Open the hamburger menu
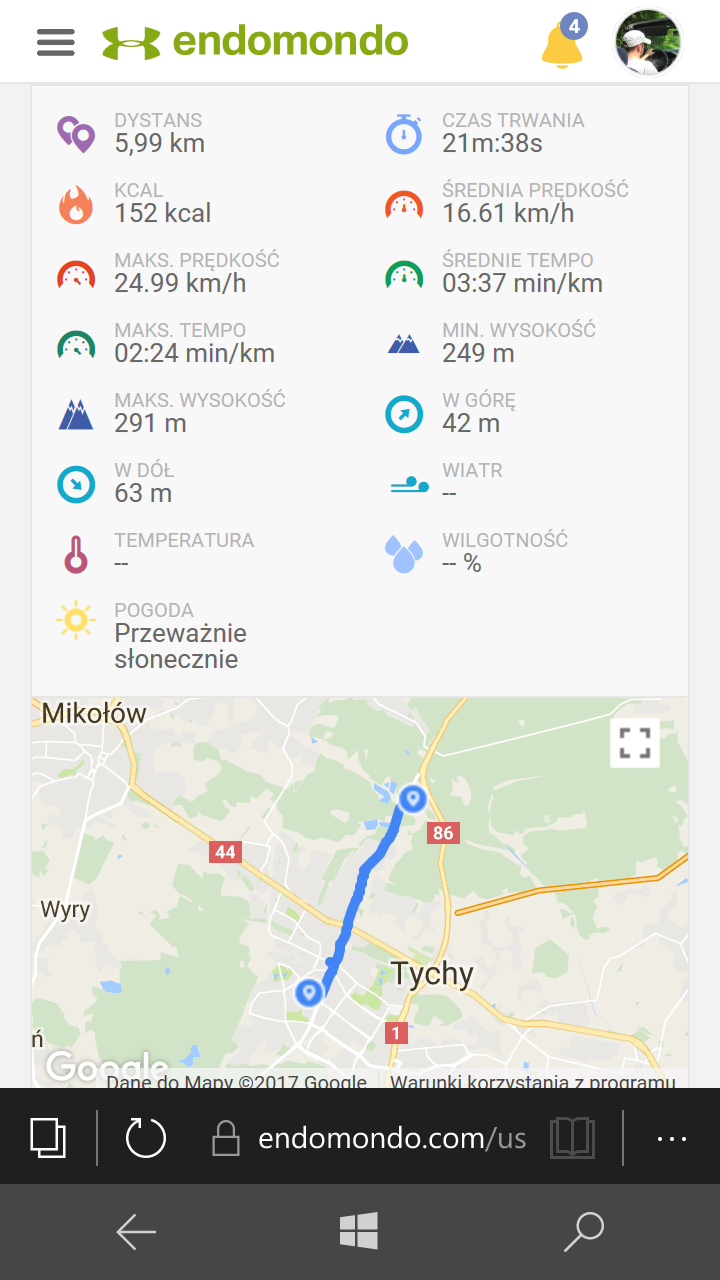This screenshot has height=1280, width=720. (56, 42)
